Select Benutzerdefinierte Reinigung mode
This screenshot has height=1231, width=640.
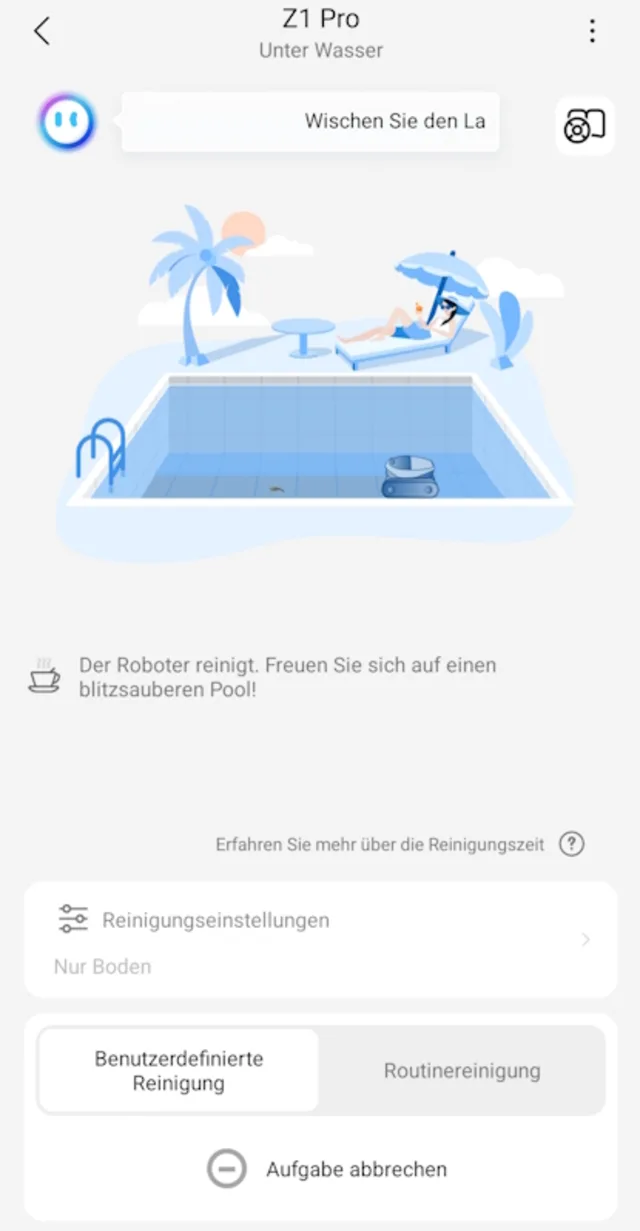point(179,1070)
